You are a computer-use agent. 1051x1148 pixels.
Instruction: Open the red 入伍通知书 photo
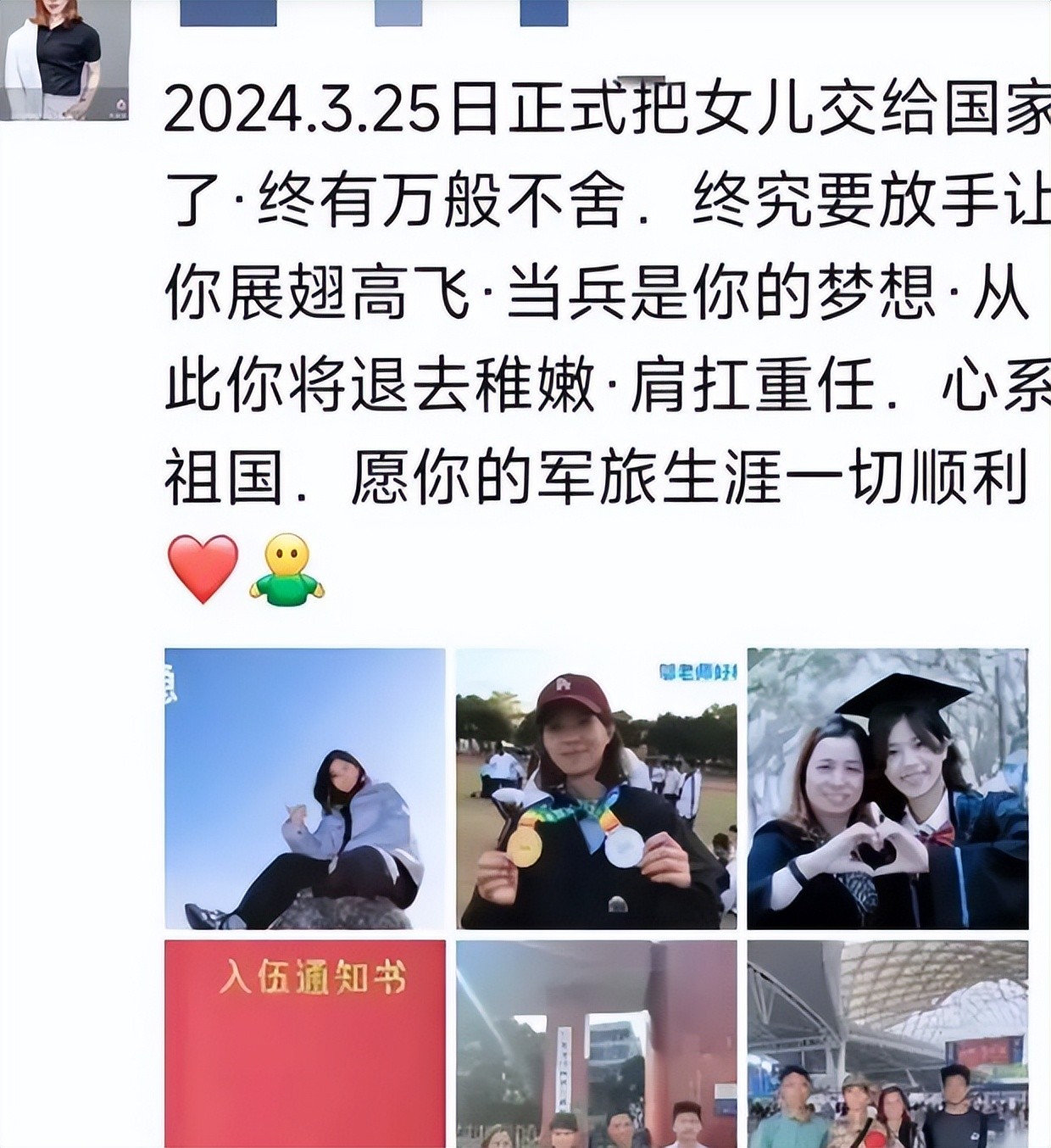click(x=304, y=1044)
